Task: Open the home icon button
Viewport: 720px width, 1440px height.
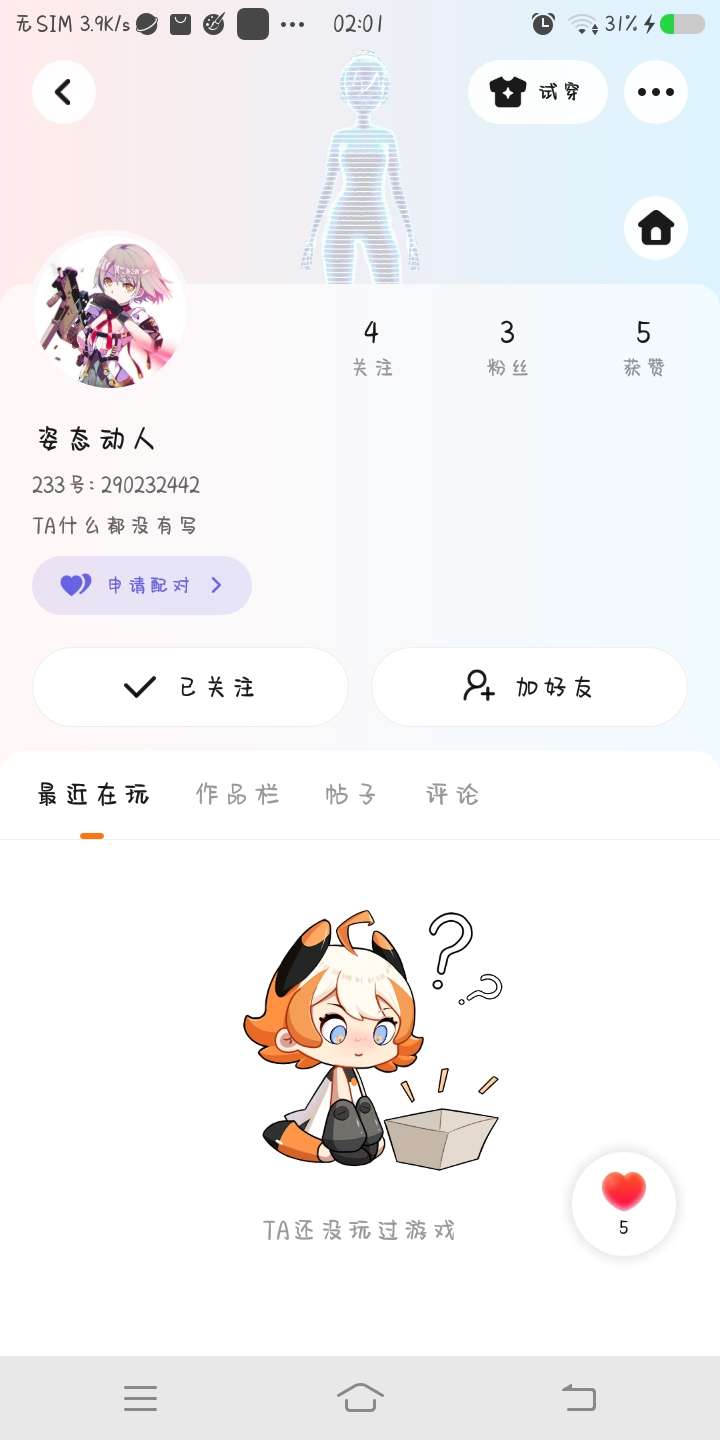Action: [x=656, y=228]
